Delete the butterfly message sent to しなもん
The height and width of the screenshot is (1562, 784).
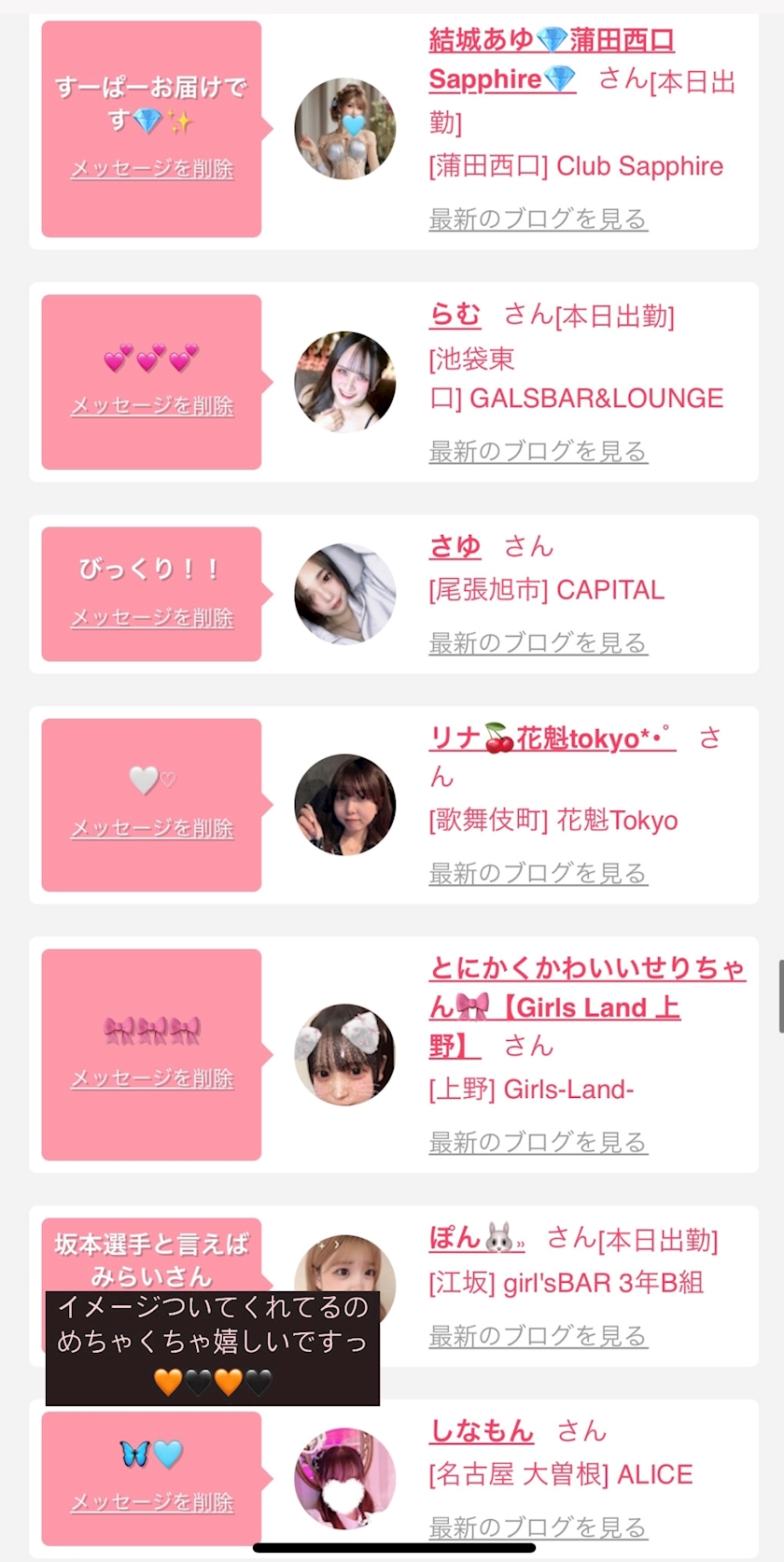(x=152, y=1502)
